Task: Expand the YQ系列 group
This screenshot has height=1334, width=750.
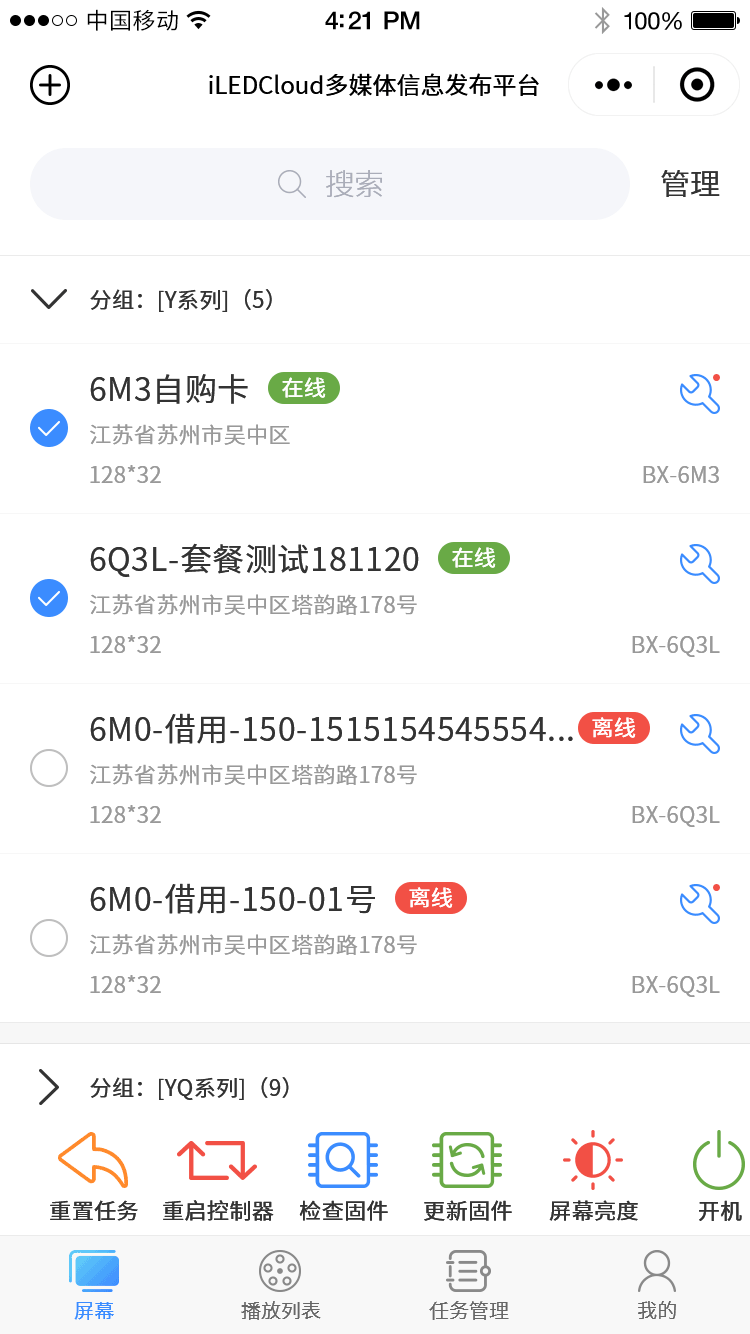Action: pos(49,1087)
